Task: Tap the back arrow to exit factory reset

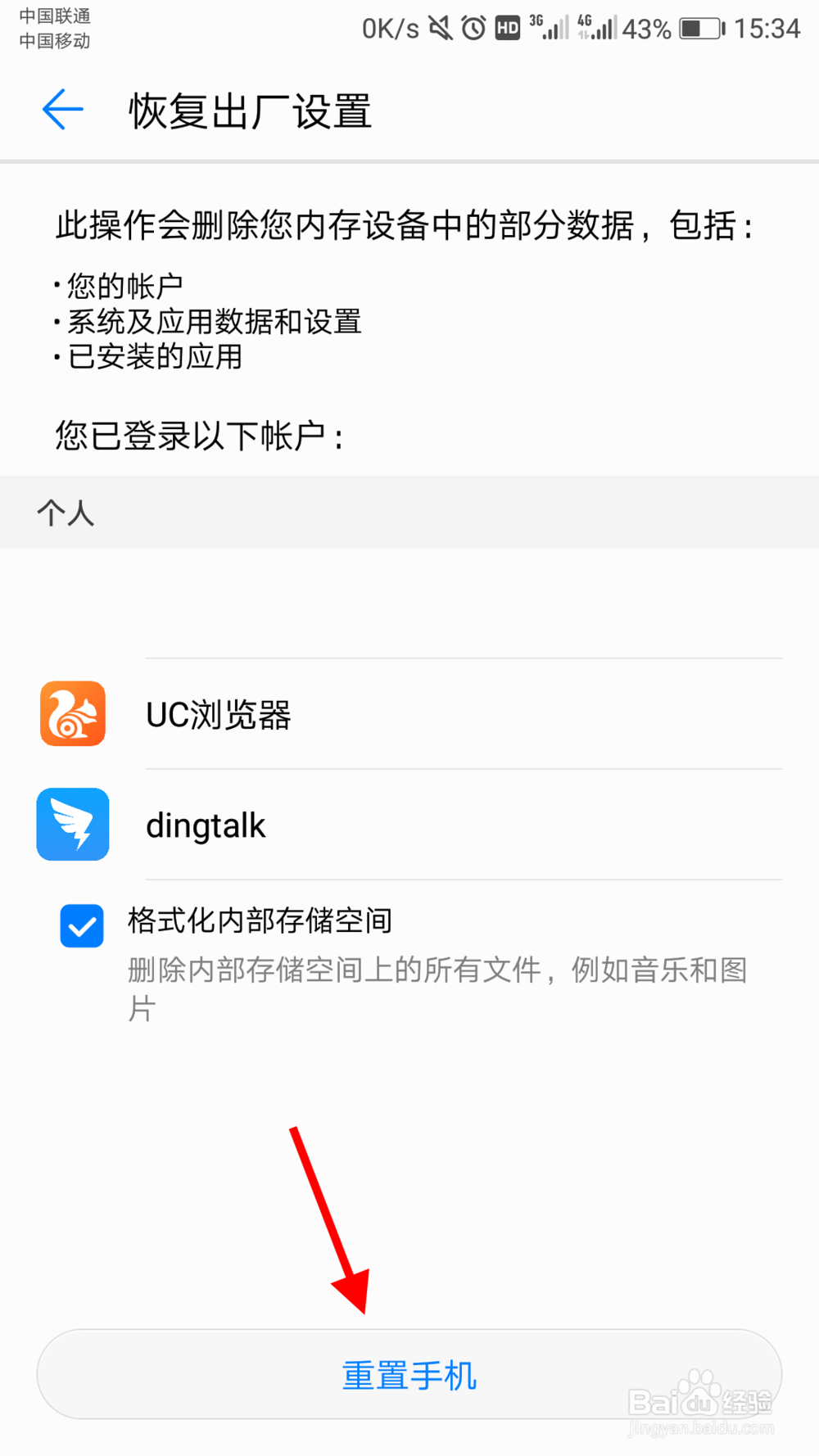Action: (61, 111)
